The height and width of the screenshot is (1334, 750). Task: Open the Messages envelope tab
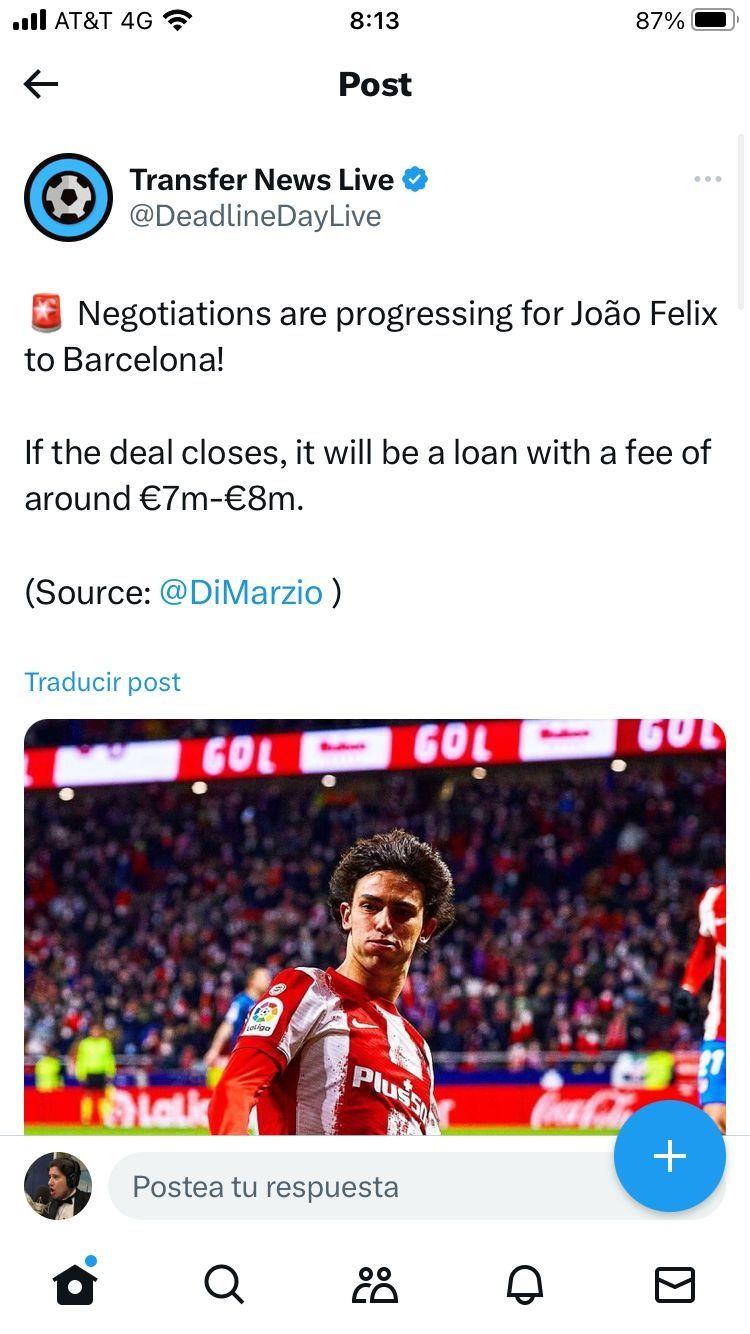coord(675,1284)
